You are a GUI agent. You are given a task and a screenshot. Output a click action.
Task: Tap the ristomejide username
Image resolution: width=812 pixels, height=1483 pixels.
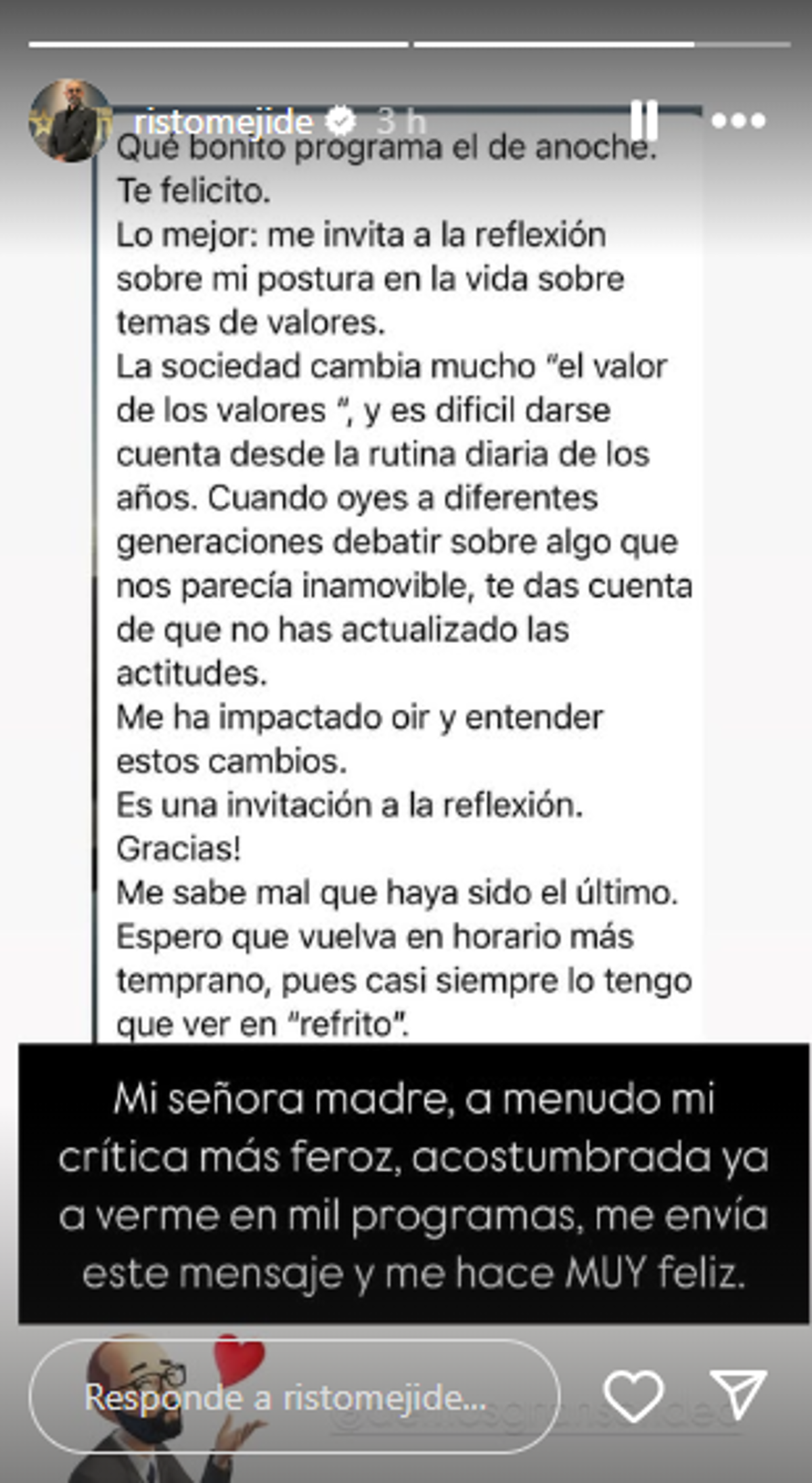pos(223,123)
